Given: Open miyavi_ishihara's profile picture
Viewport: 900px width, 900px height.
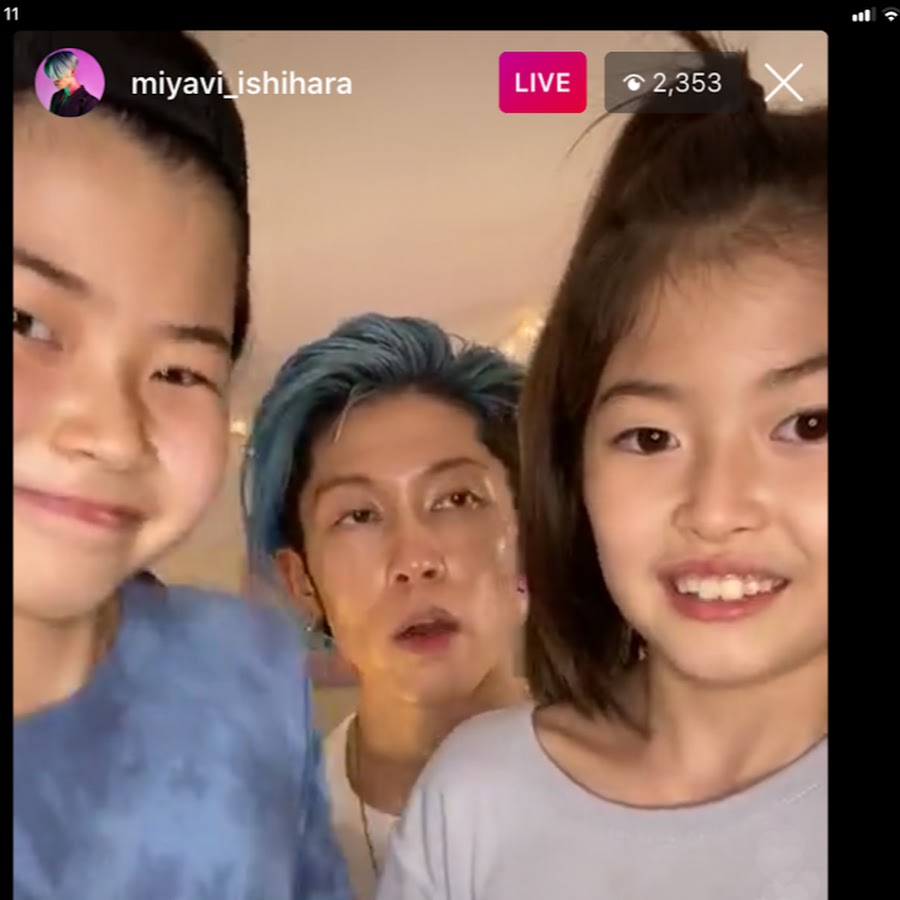Looking at the screenshot, I should tap(69, 83).
